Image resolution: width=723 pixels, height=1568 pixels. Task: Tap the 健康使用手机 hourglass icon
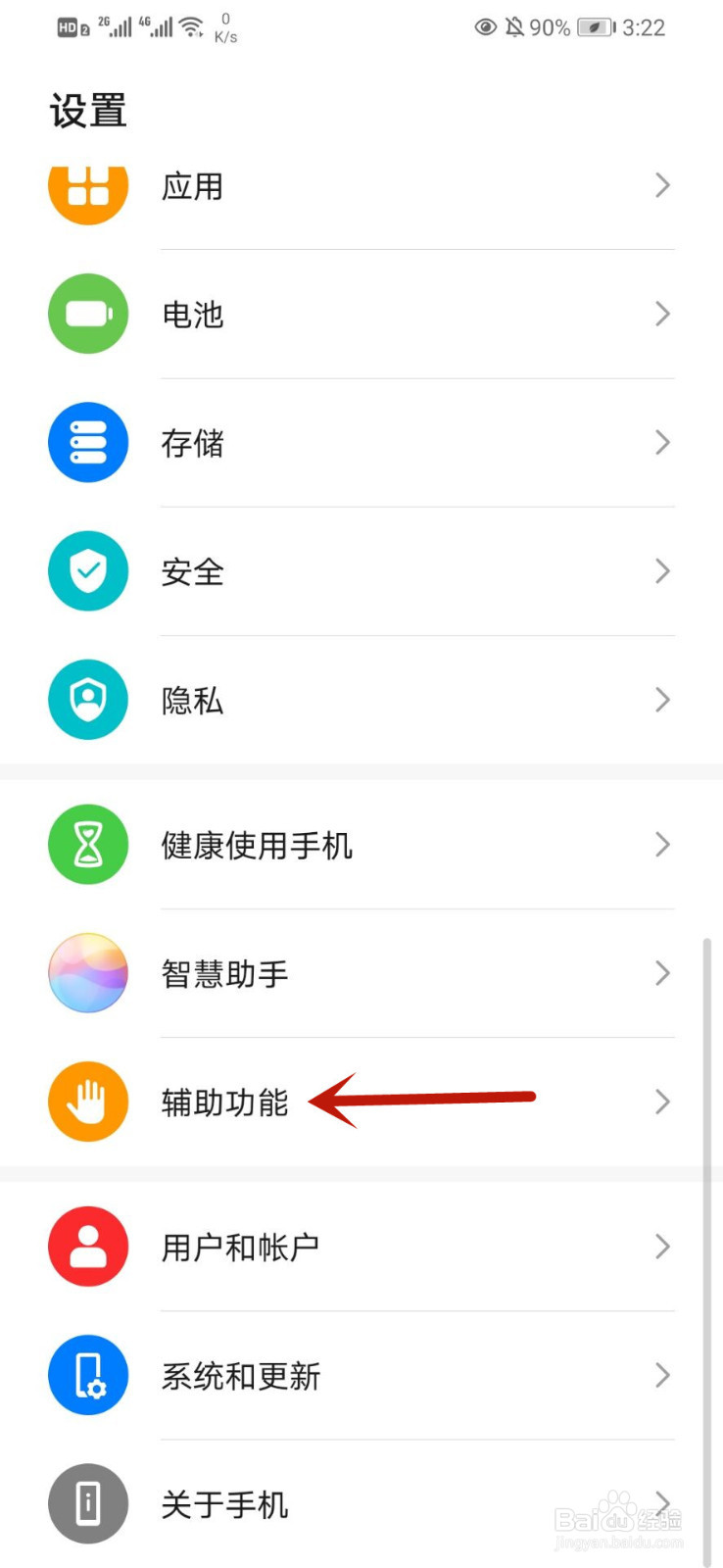click(x=88, y=845)
